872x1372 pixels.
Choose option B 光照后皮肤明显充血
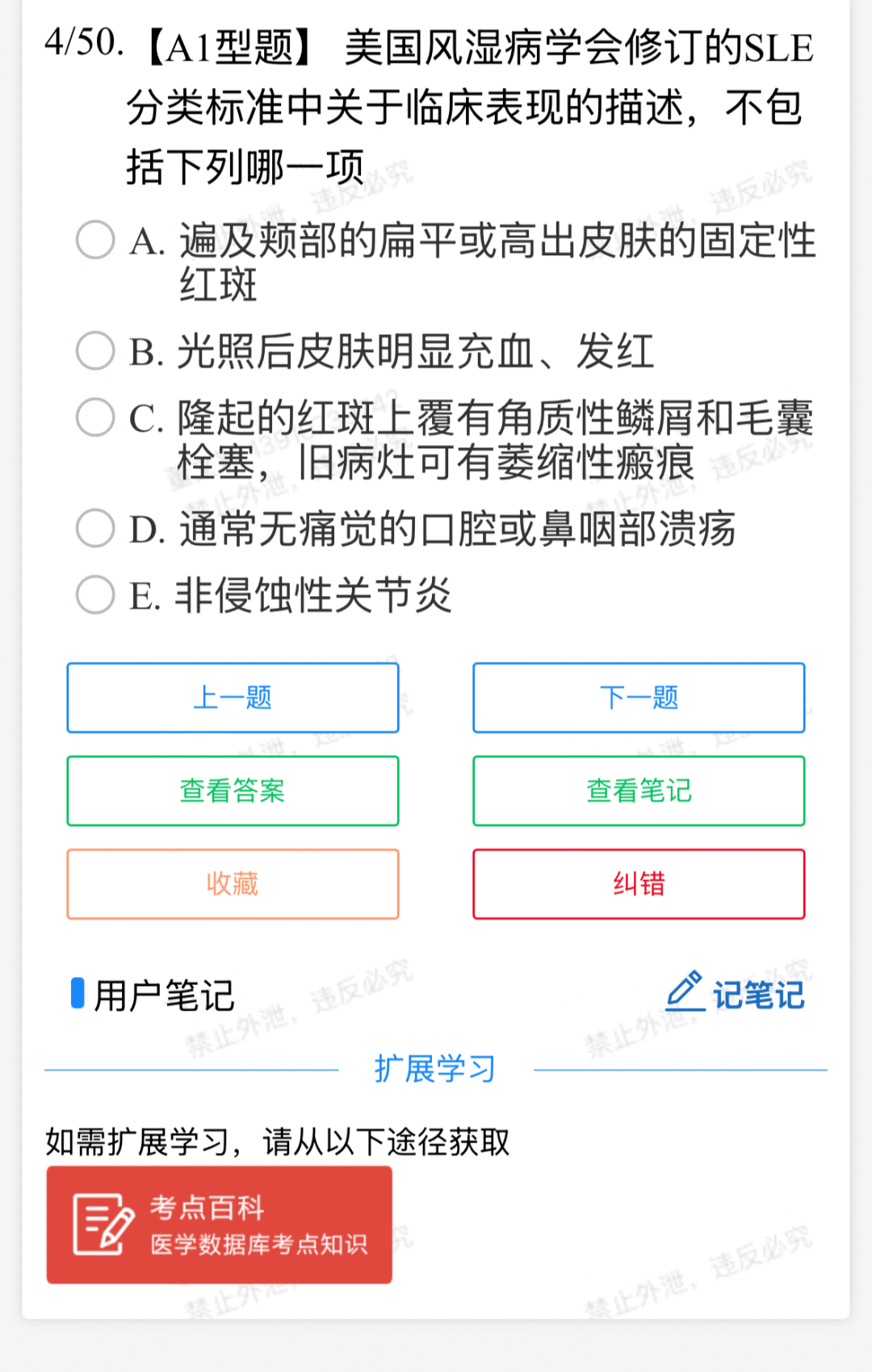tap(95, 350)
